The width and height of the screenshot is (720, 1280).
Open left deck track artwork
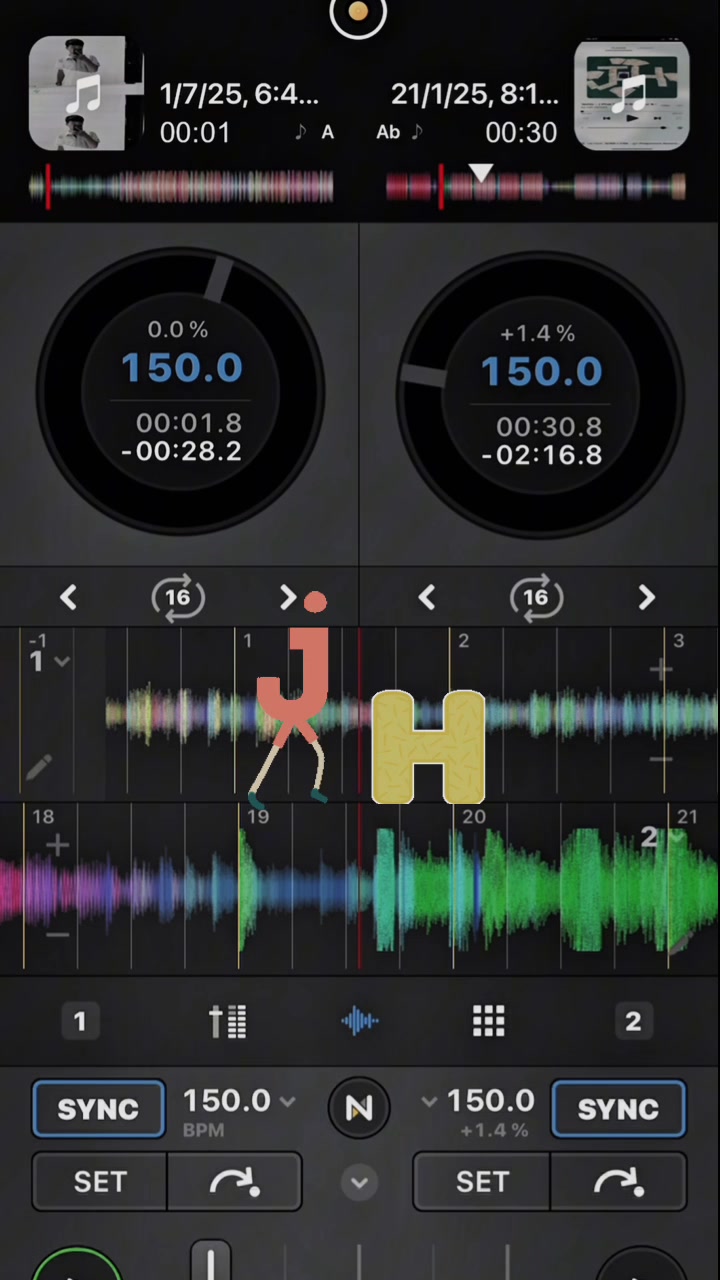tap(86, 94)
